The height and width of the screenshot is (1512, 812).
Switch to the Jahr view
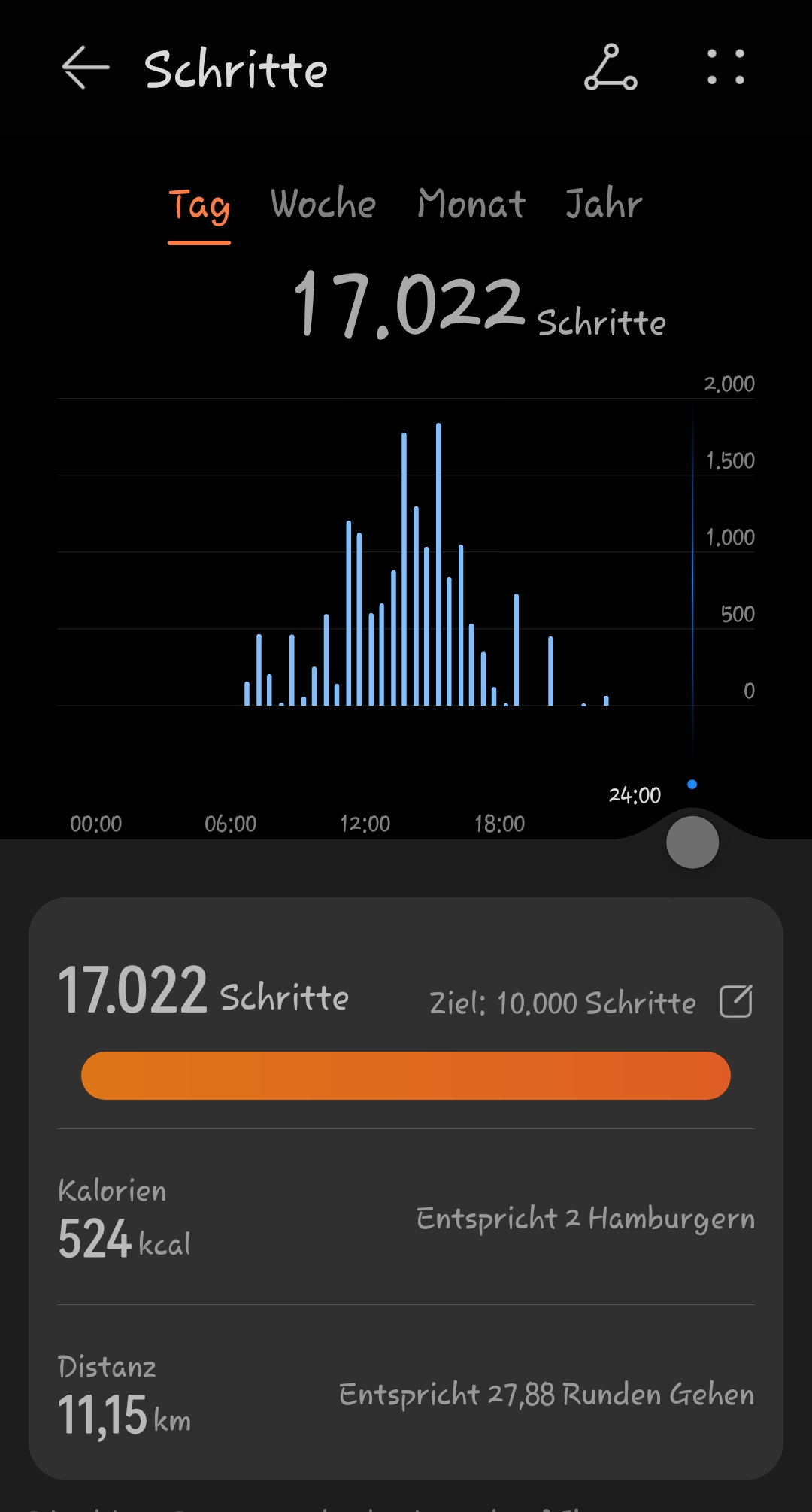click(604, 205)
